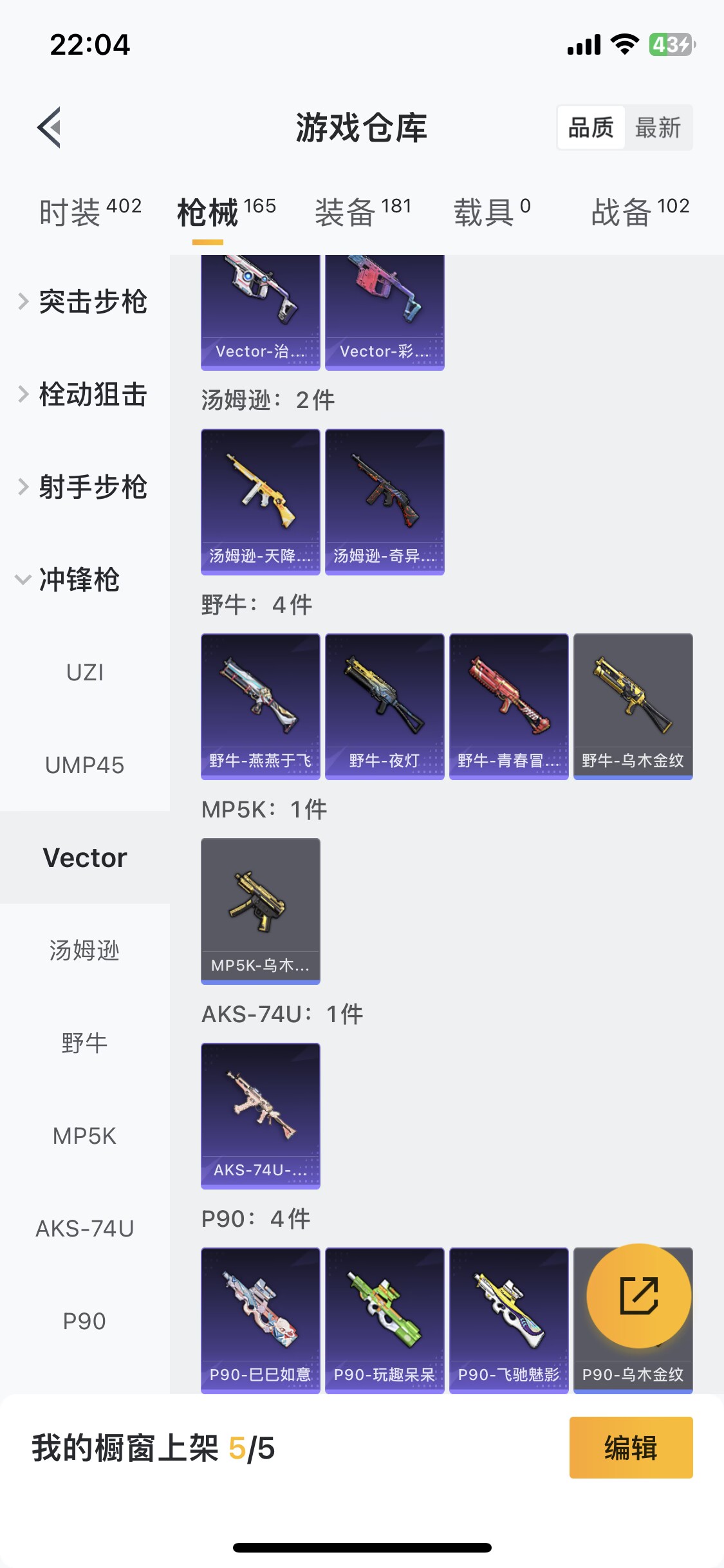Tap the 编辑 button

(631, 1448)
